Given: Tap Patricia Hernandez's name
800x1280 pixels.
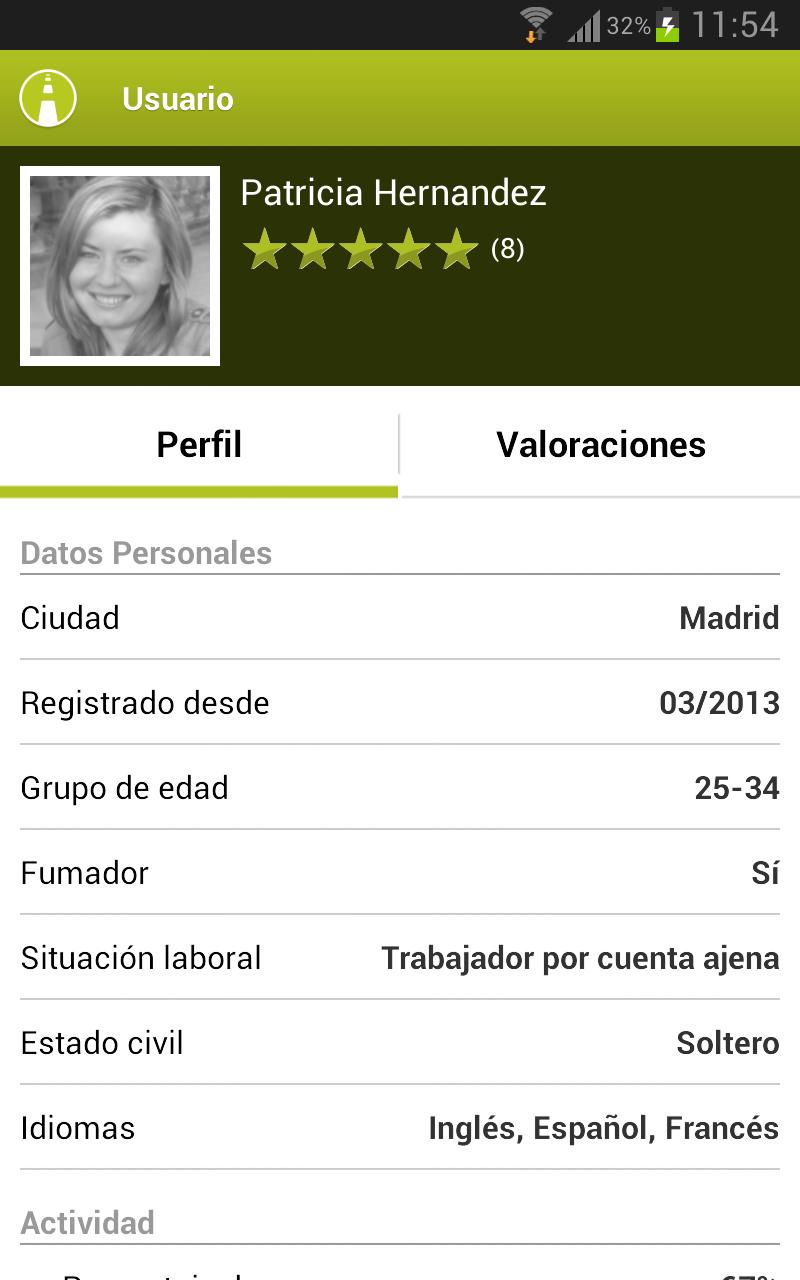Looking at the screenshot, I should click(x=391, y=192).
